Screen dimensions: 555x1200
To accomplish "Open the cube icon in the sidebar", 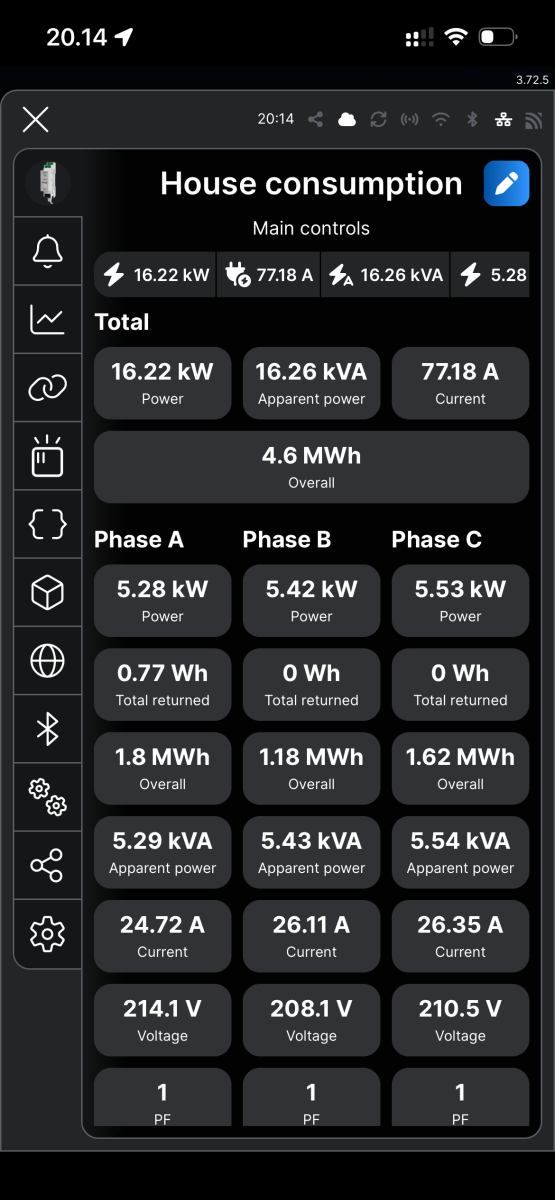I will 48,592.
